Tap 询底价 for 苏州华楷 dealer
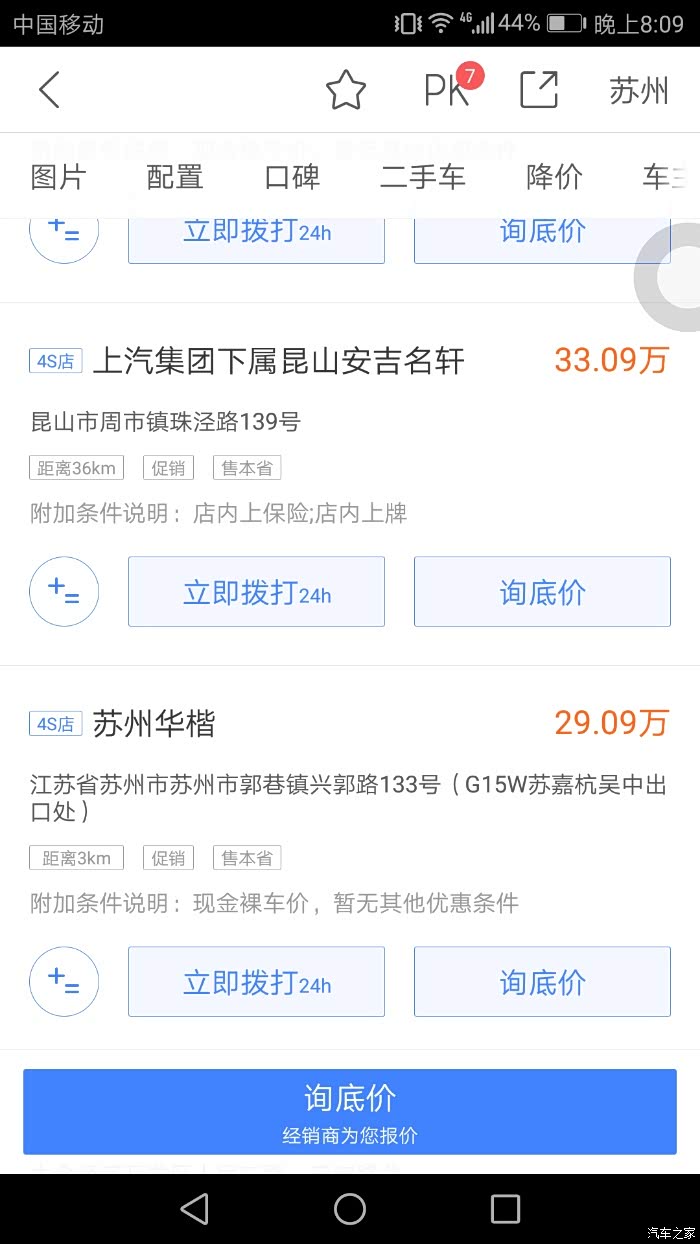The image size is (700, 1244). pos(542,982)
